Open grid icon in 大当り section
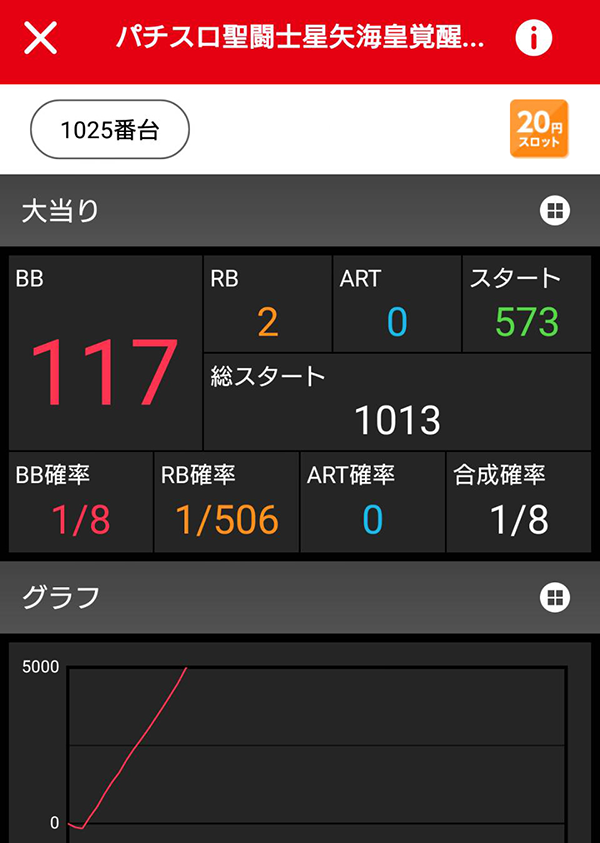Screen dimensions: 600x843 (554, 210)
